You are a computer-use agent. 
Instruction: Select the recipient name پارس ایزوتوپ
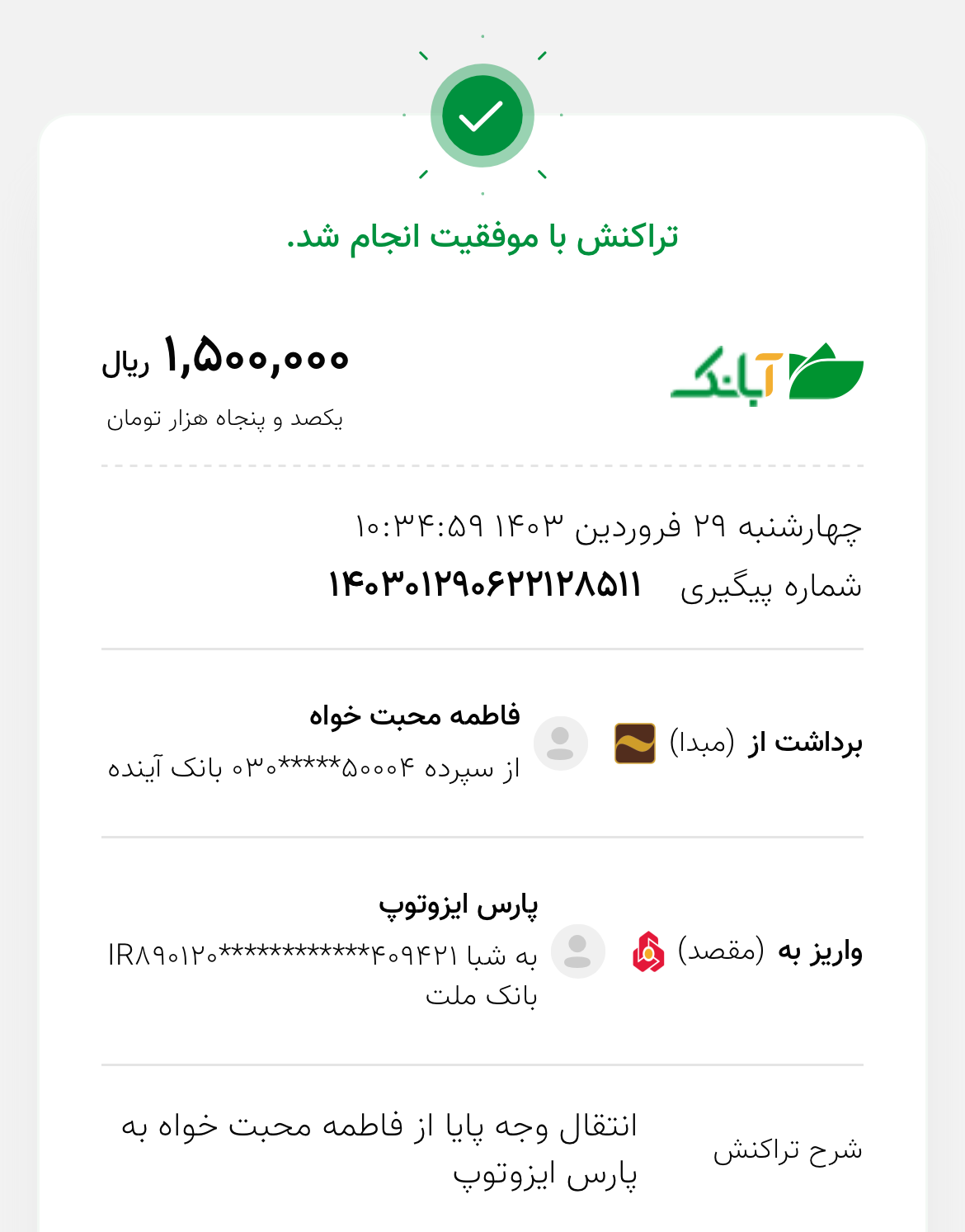click(x=458, y=905)
